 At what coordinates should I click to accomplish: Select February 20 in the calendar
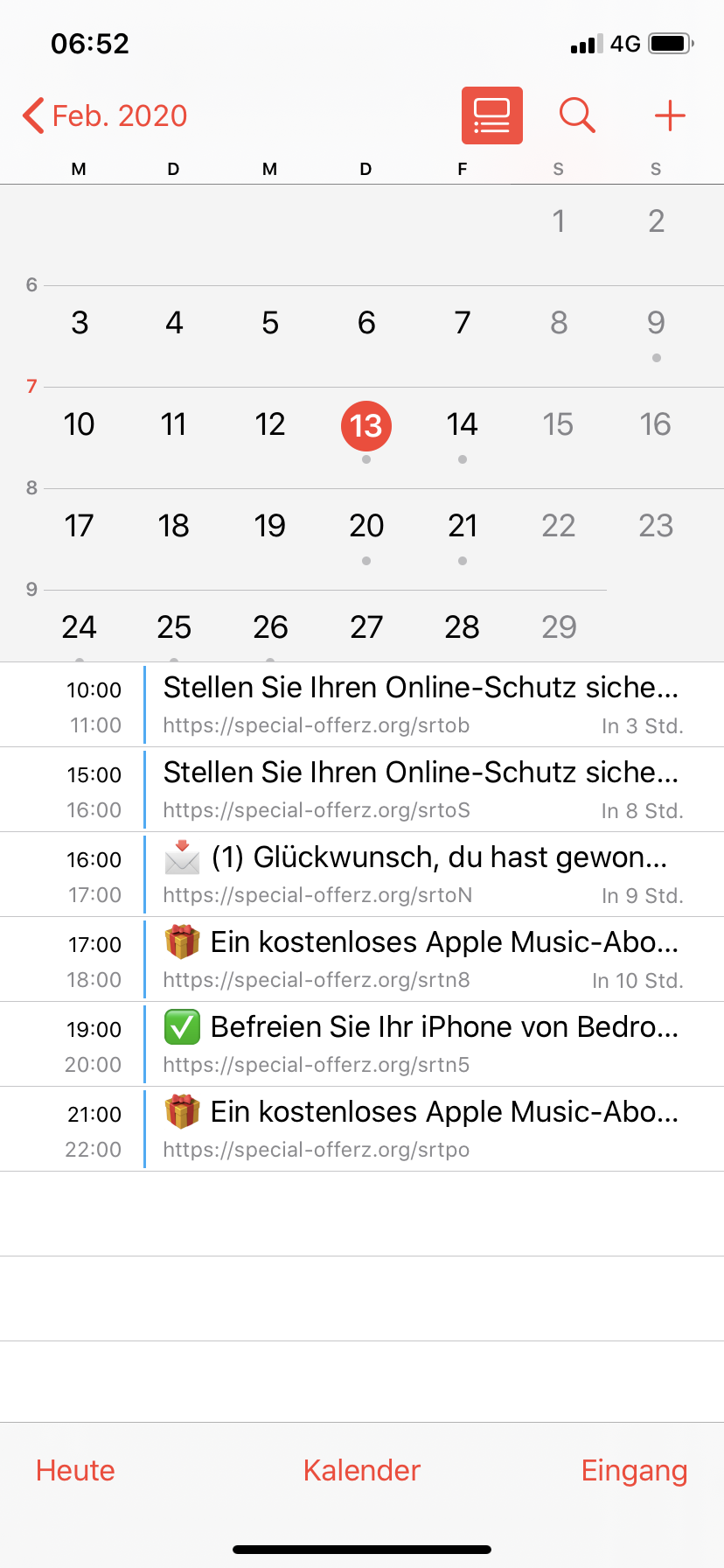click(x=366, y=527)
